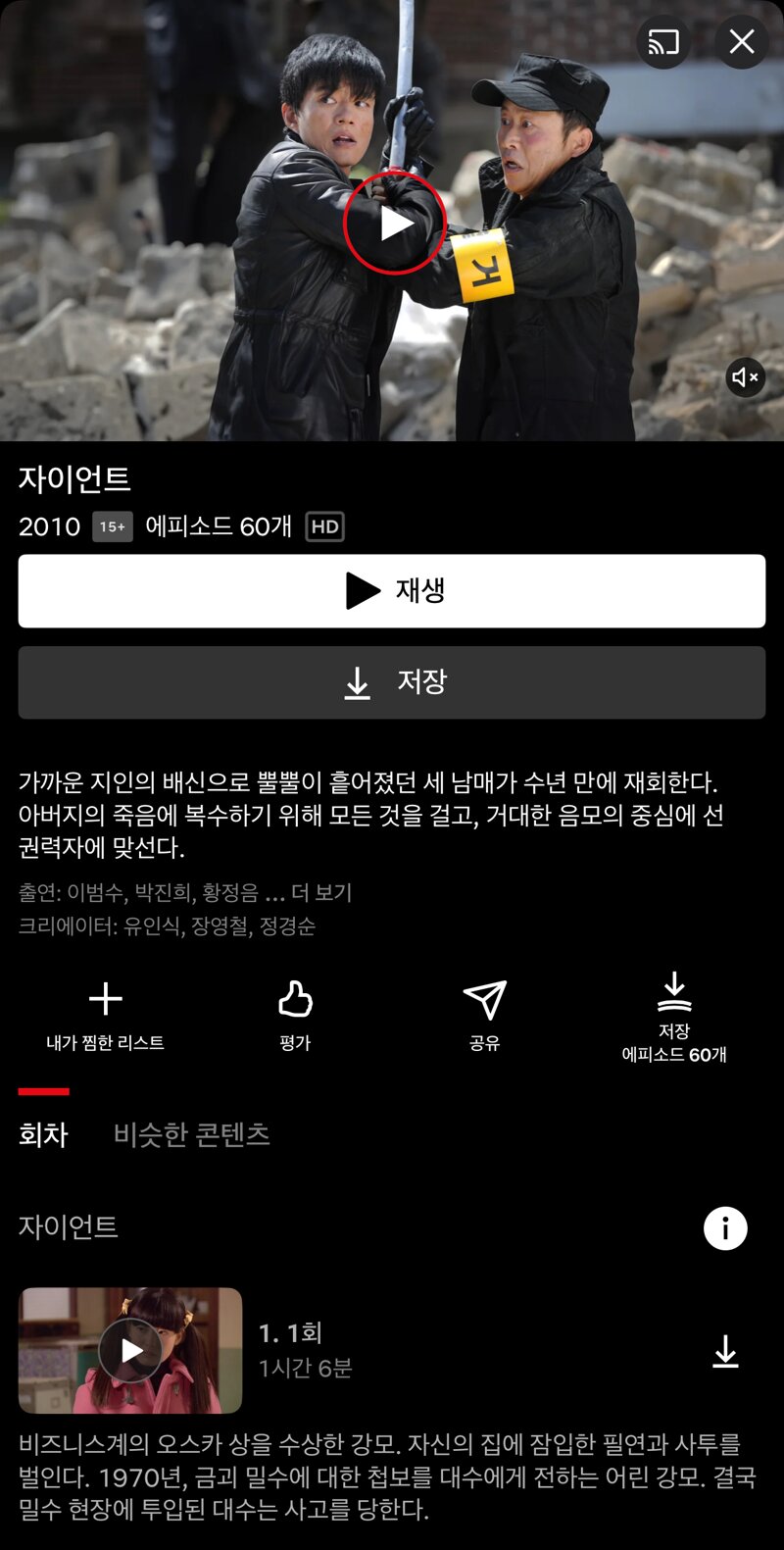The width and height of the screenshot is (784, 1550).
Task: Play the trailer preview at top
Action: click(x=395, y=224)
